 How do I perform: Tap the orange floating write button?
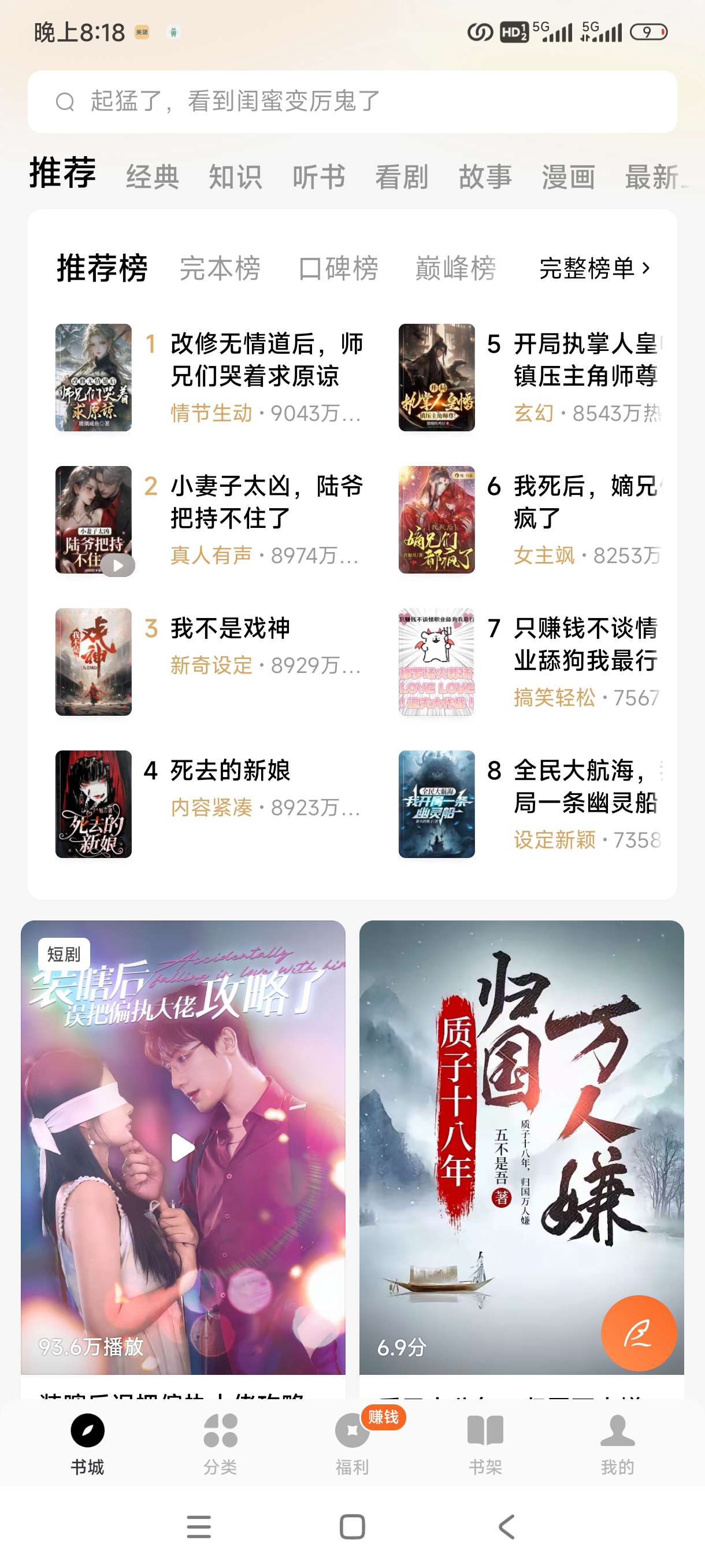(638, 1333)
